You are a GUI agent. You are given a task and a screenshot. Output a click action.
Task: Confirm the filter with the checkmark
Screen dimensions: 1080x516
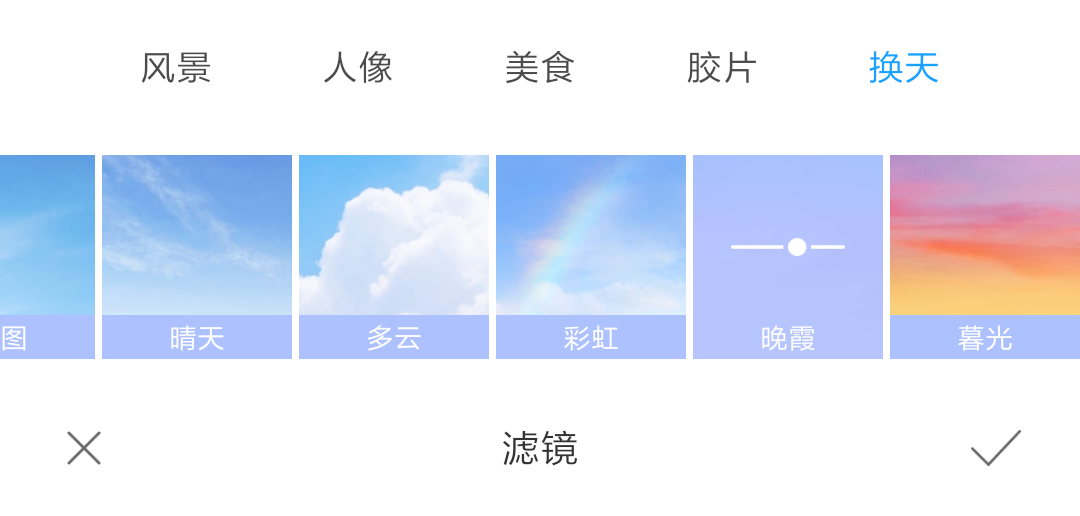(995, 448)
